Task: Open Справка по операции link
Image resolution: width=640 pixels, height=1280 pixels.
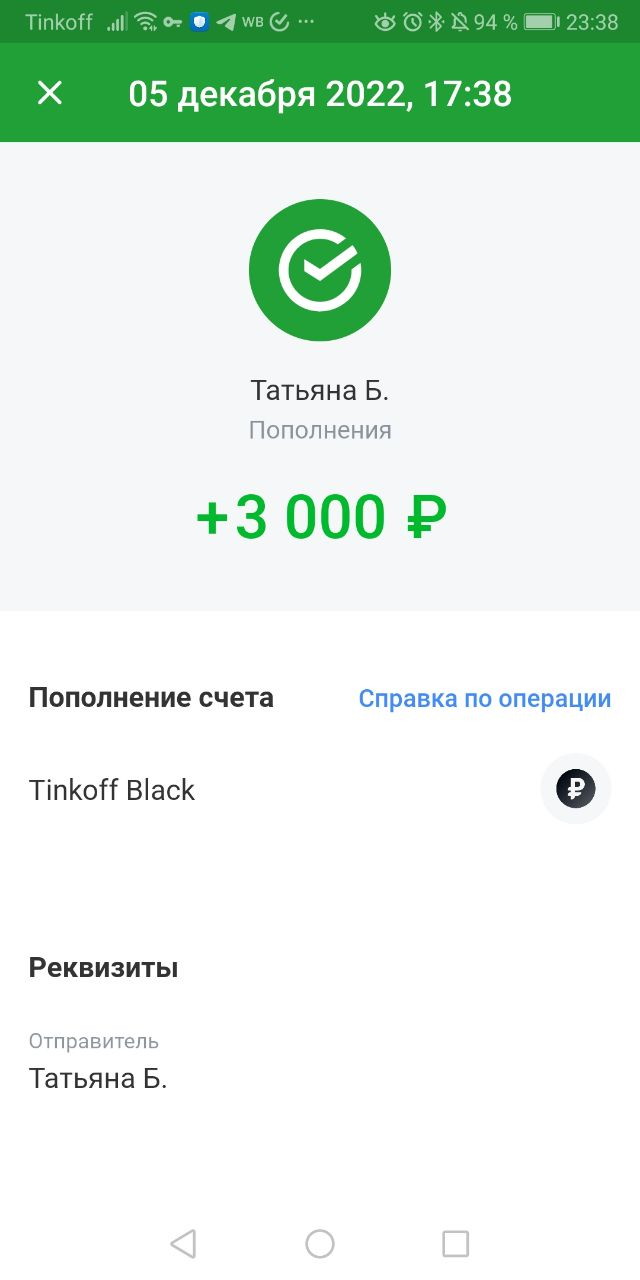Action: tap(484, 698)
